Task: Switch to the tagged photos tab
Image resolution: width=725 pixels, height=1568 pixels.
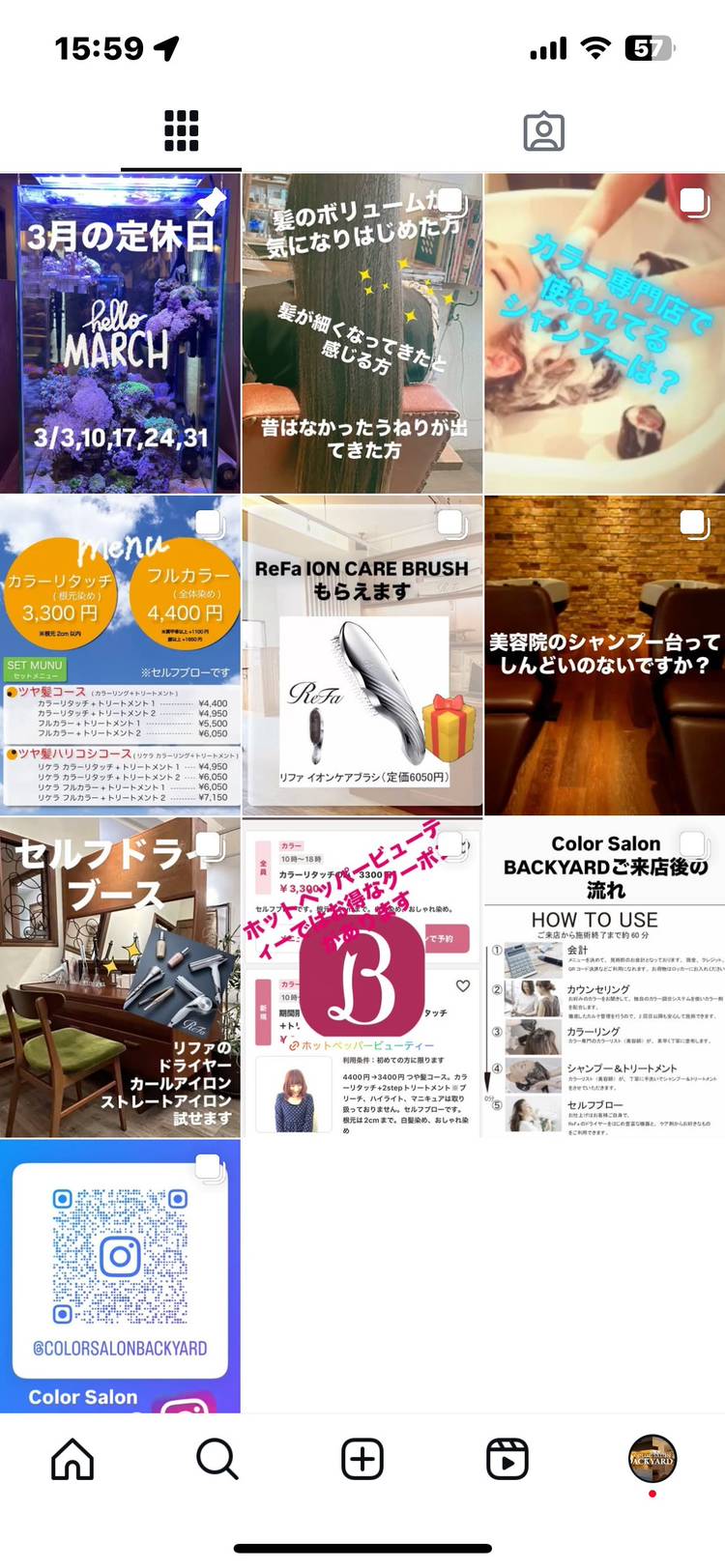Action: (543, 131)
